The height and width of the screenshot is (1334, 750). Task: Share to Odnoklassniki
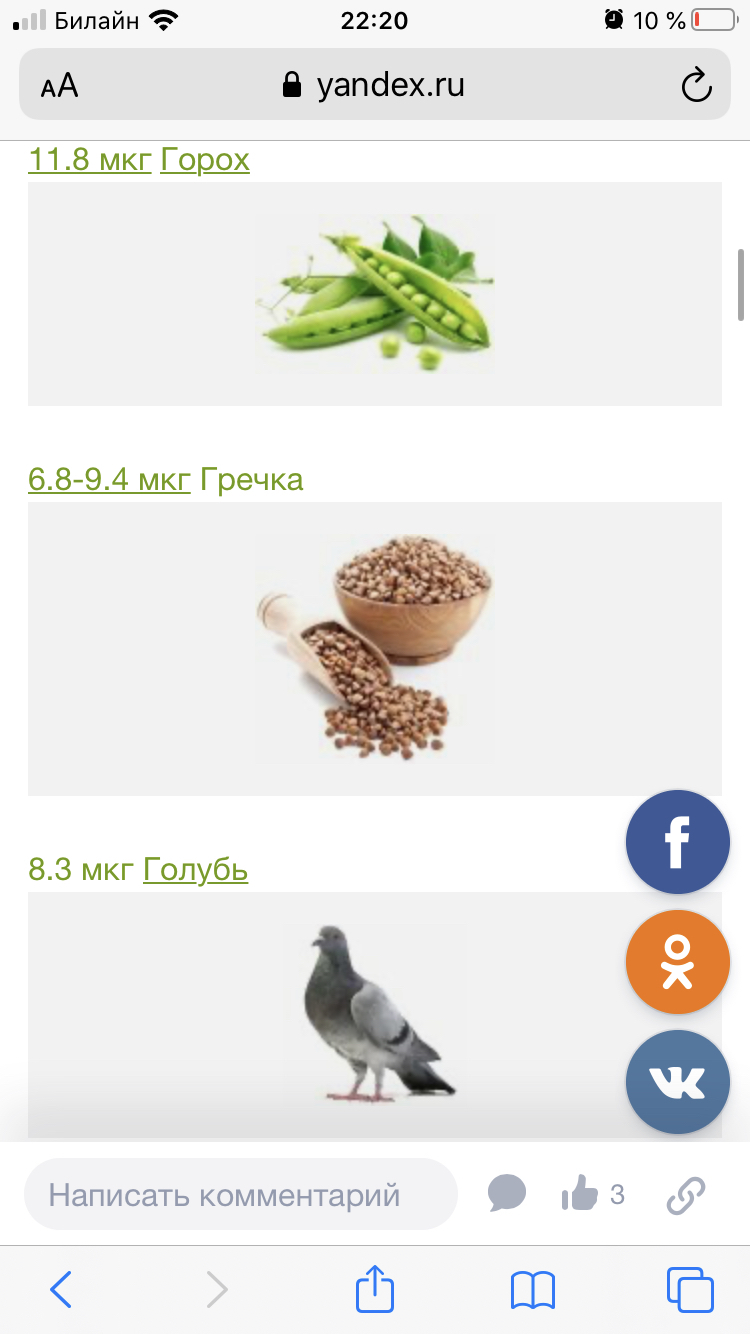pos(678,962)
